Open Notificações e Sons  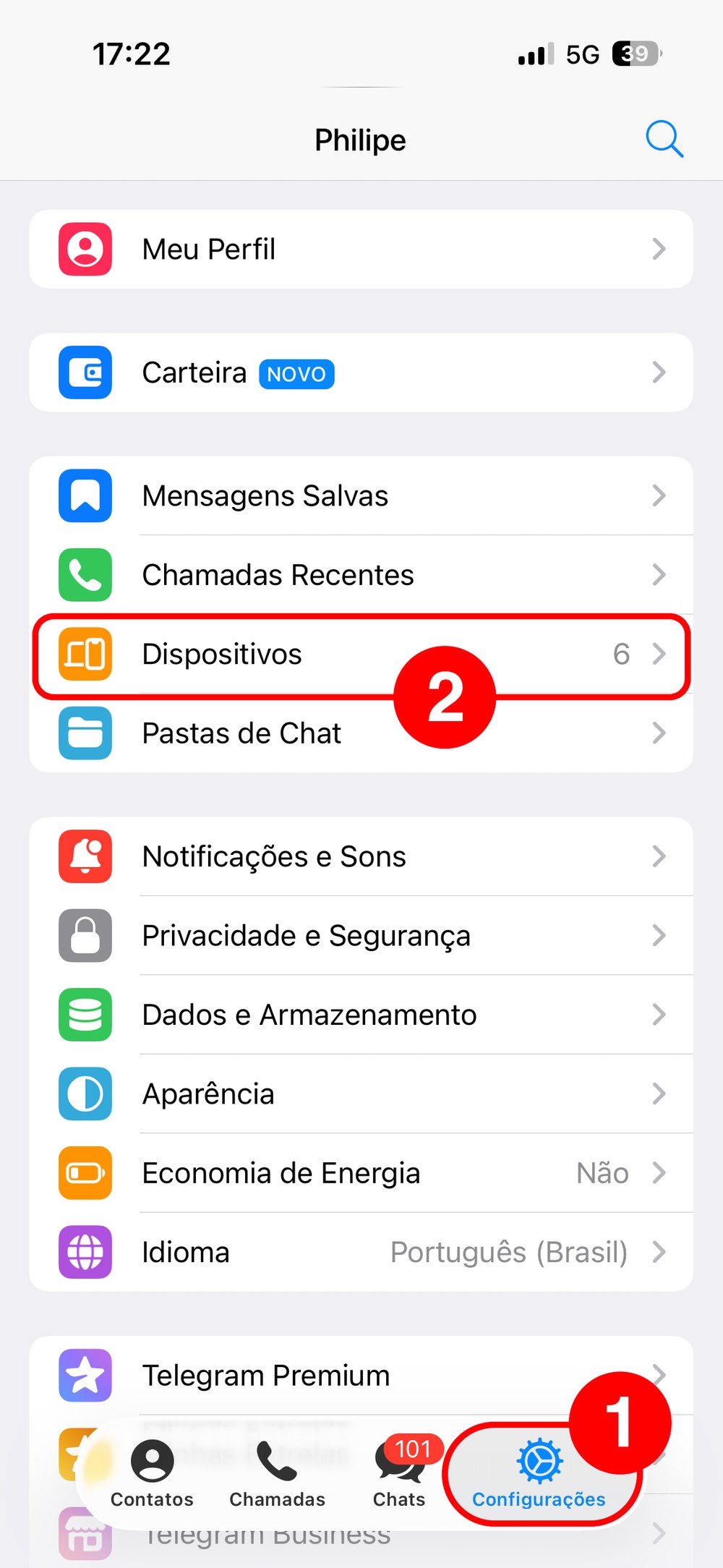(360, 856)
